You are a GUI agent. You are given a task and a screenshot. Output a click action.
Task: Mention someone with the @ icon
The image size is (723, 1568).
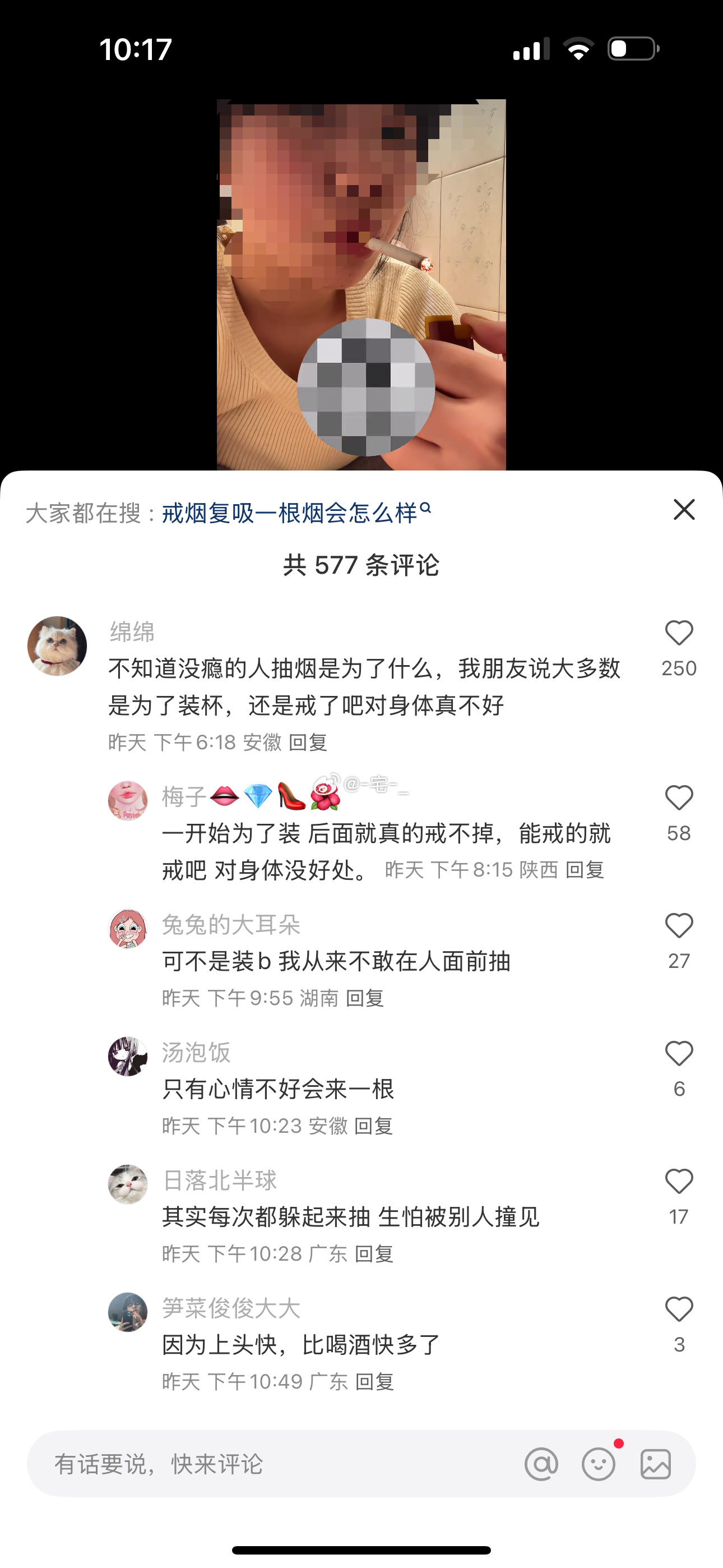pyautogui.click(x=541, y=1464)
